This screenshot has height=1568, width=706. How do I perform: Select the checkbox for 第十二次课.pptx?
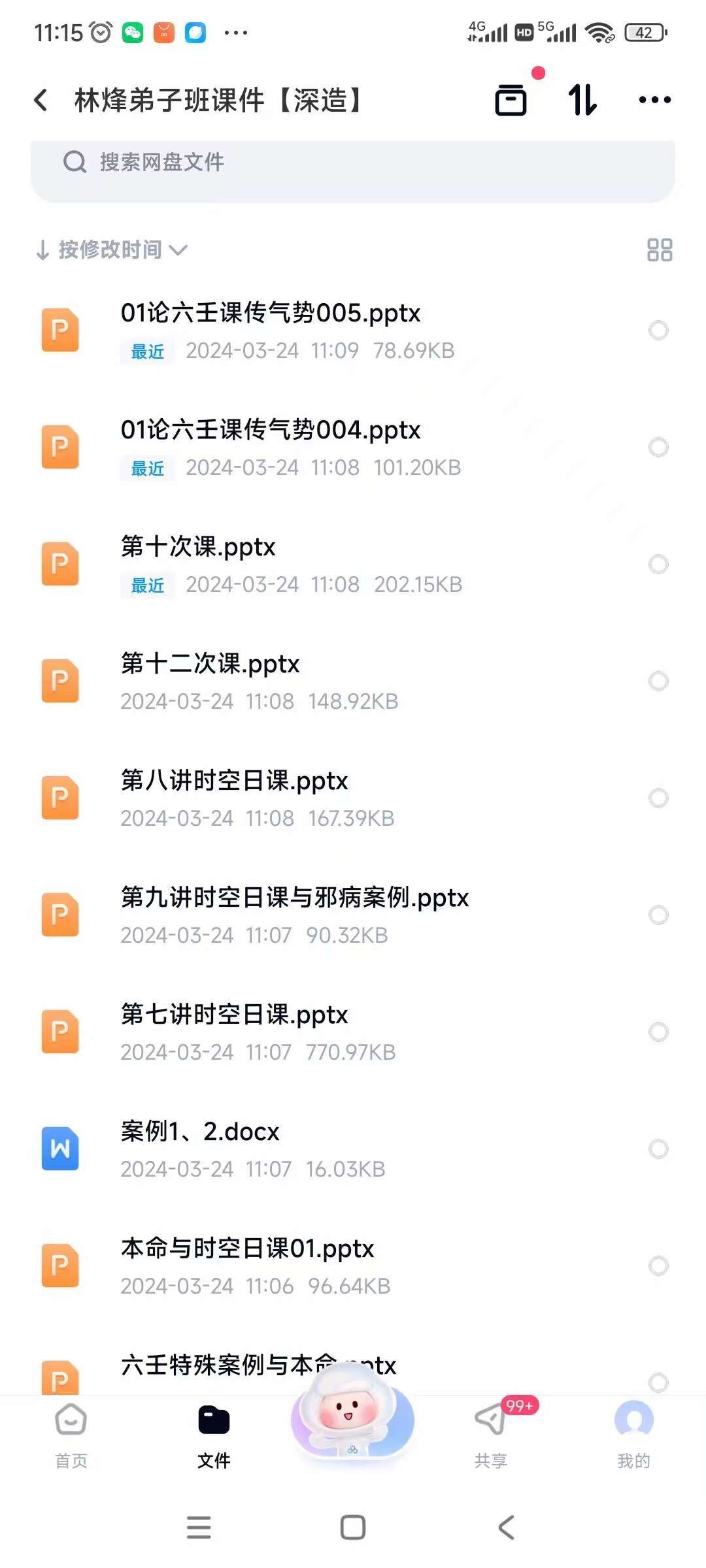pos(658,681)
